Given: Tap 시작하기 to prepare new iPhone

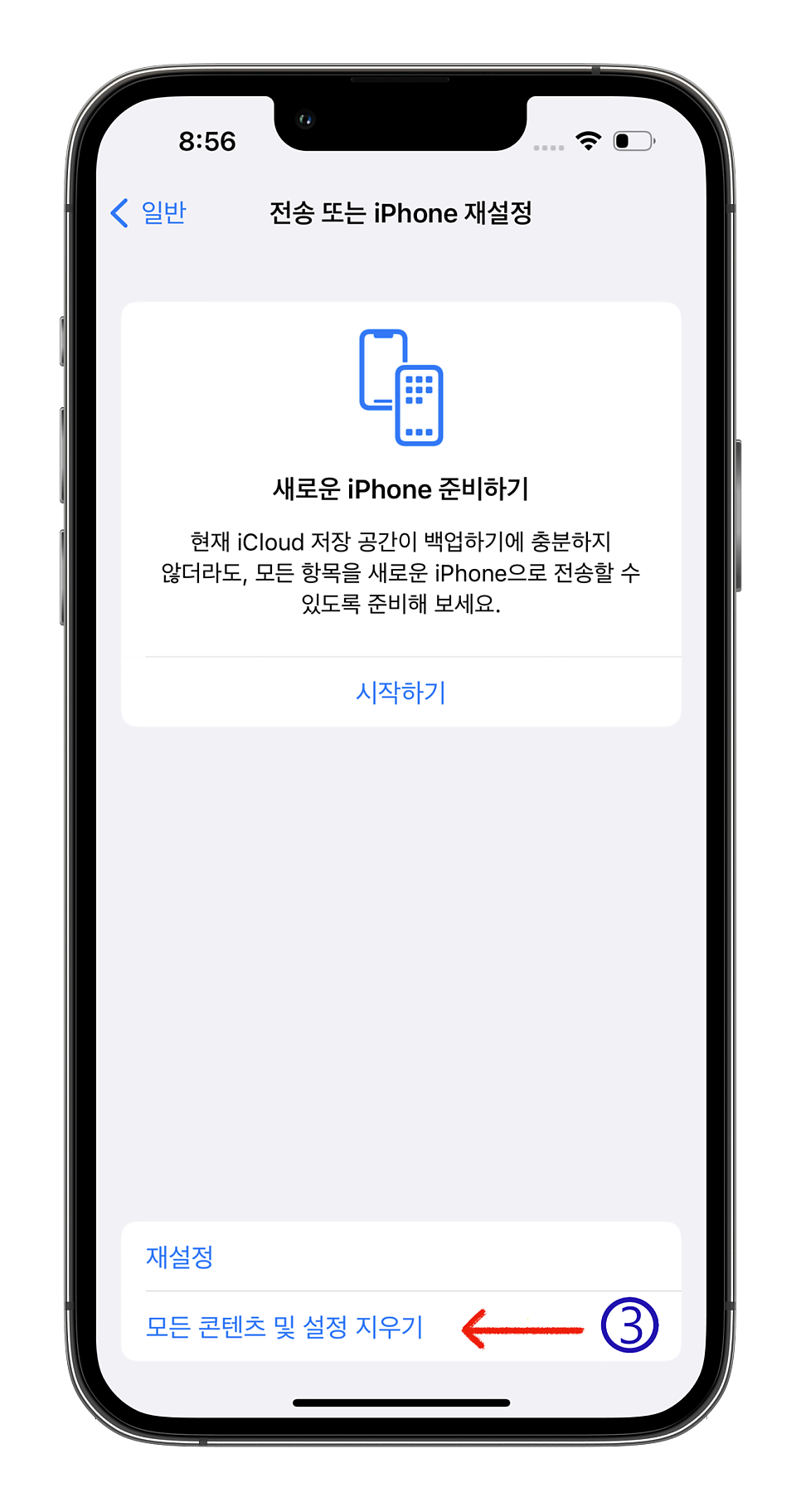Looking at the screenshot, I should click(x=400, y=692).
